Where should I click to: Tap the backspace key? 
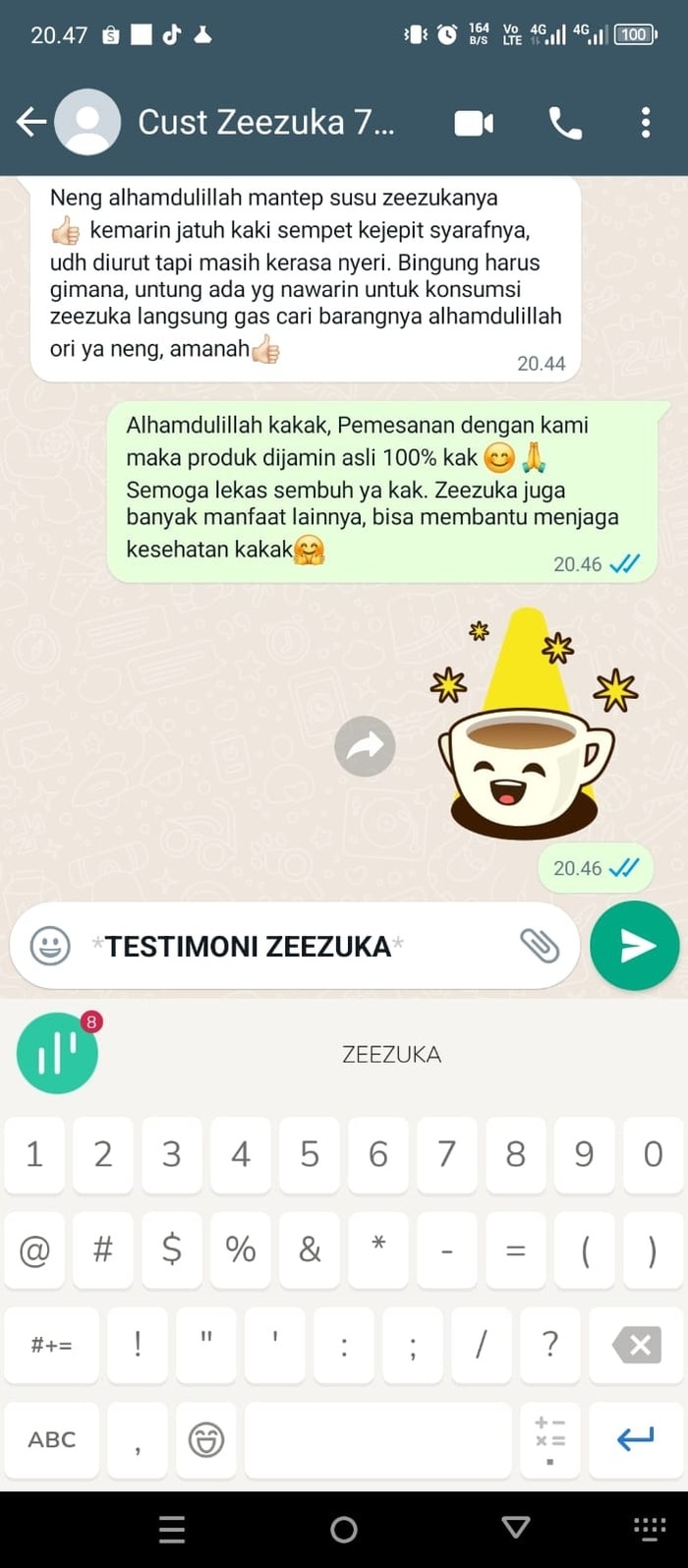(x=637, y=1345)
